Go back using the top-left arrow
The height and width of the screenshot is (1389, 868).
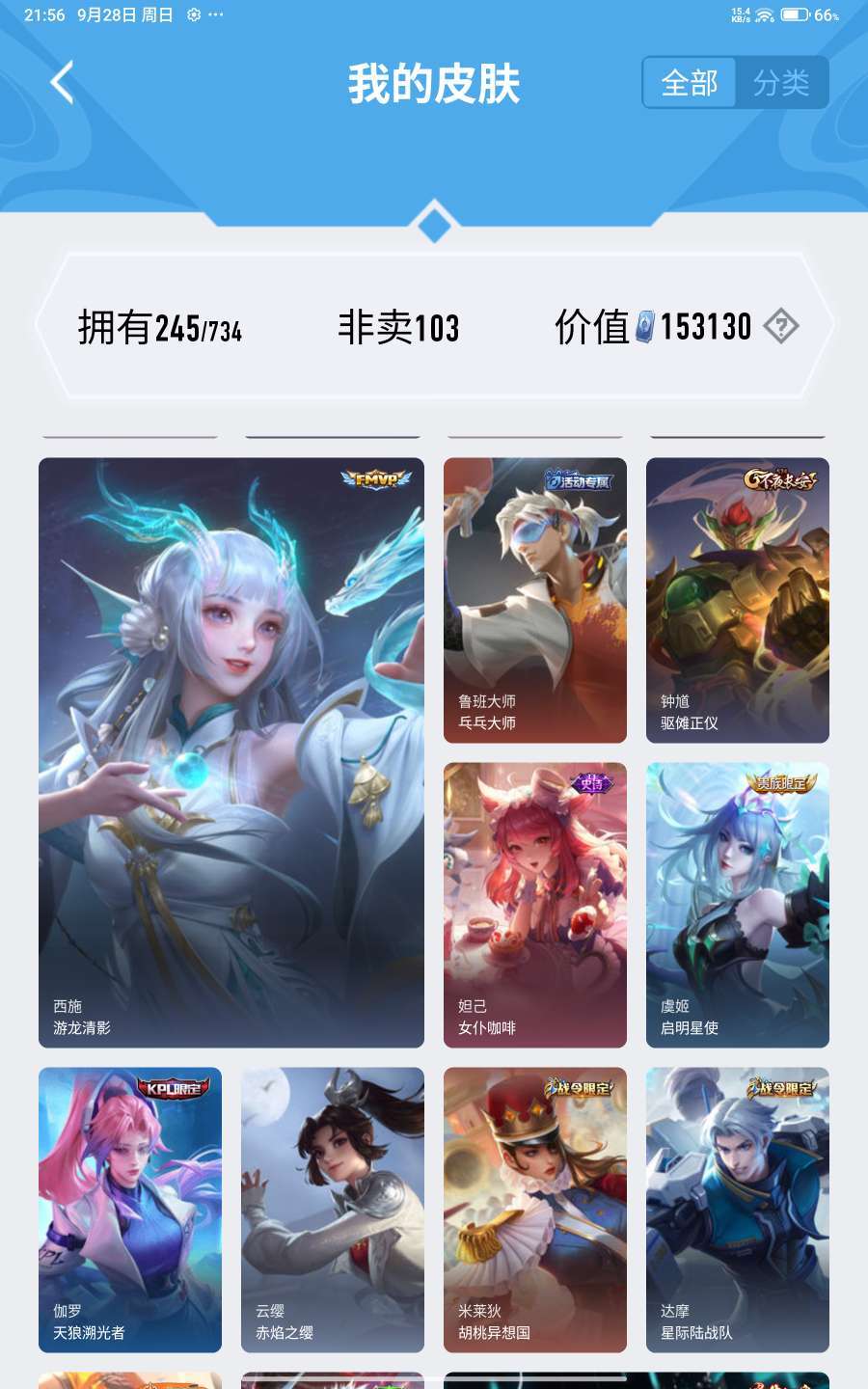(x=63, y=83)
